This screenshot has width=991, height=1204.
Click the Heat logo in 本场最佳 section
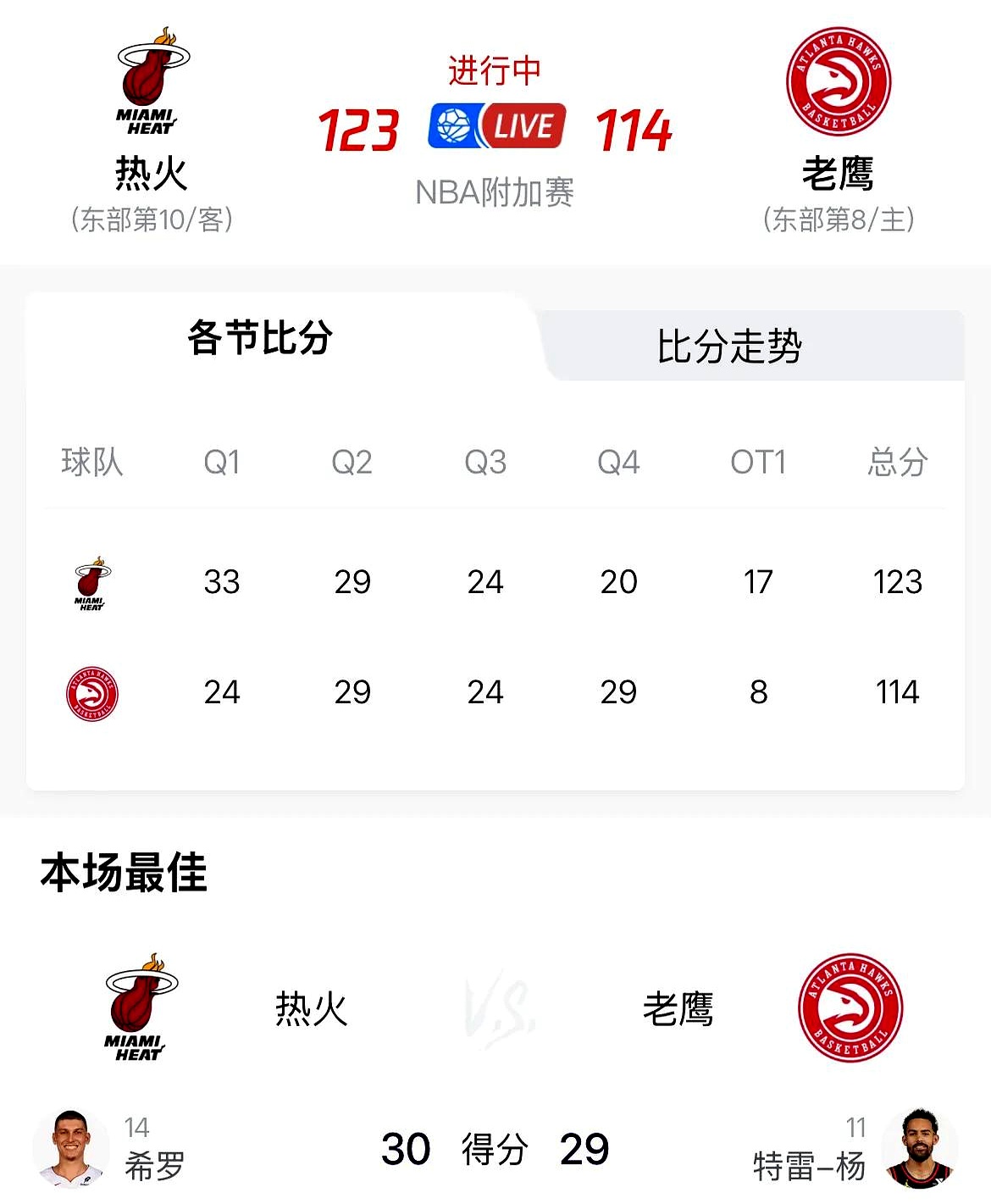pos(142,1008)
